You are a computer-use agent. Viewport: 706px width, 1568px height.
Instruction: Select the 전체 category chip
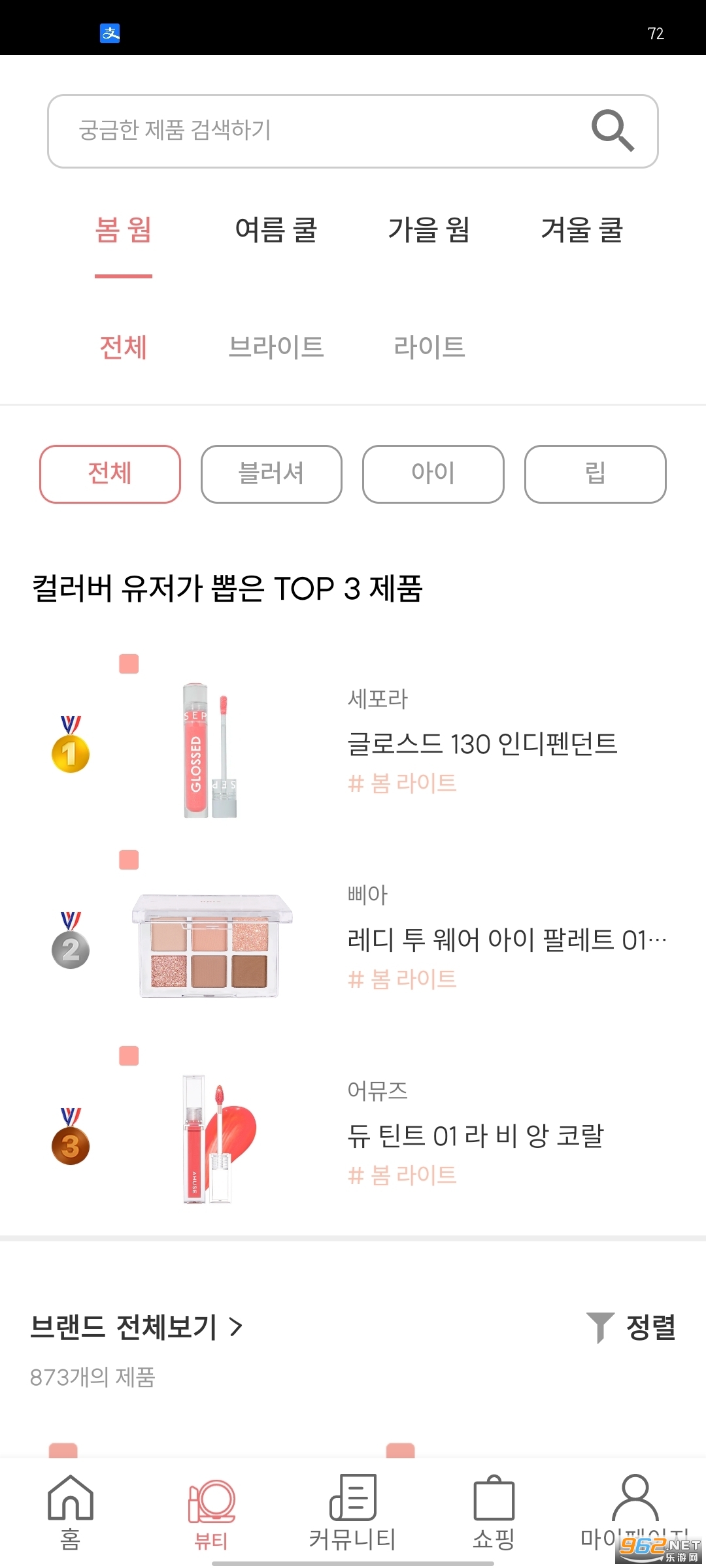(x=110, y=474)
